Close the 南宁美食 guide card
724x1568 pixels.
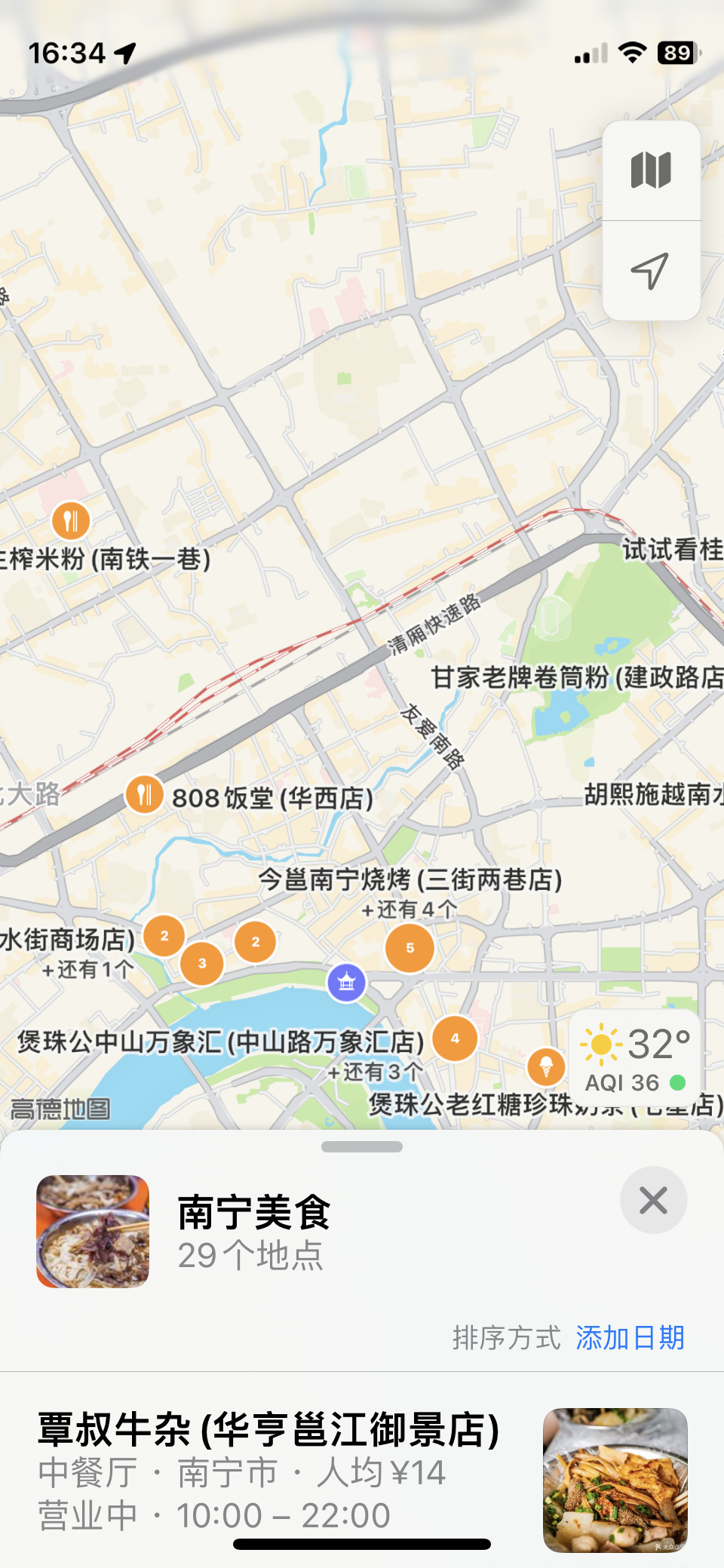click(x=653, y=1200)
